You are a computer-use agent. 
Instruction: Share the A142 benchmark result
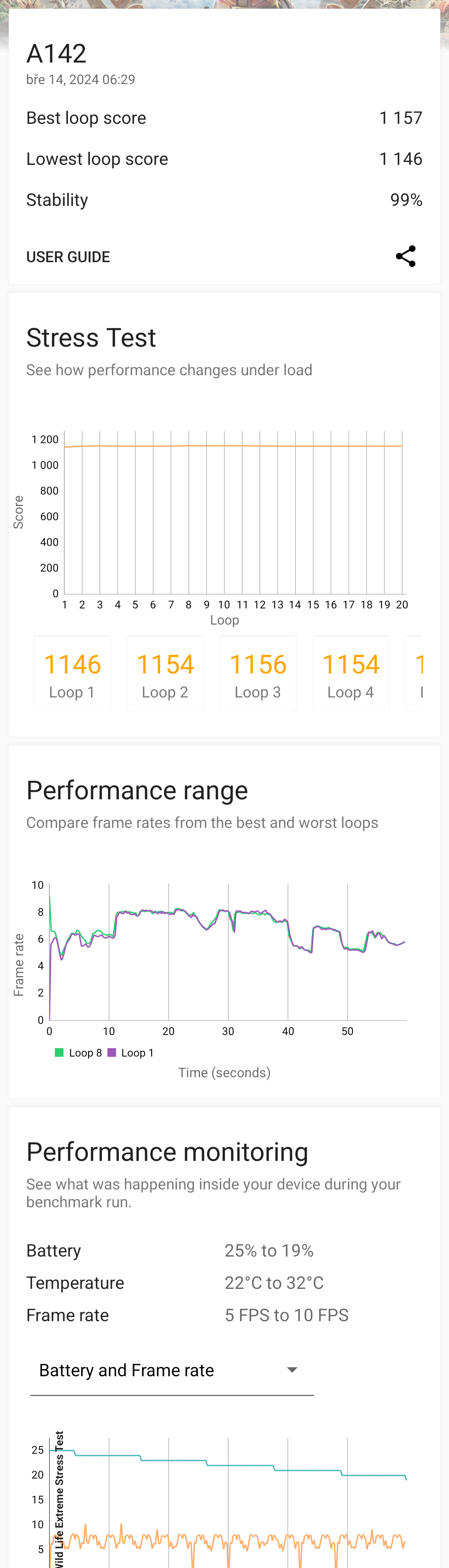pyautogui.click(x=405, y=256)
